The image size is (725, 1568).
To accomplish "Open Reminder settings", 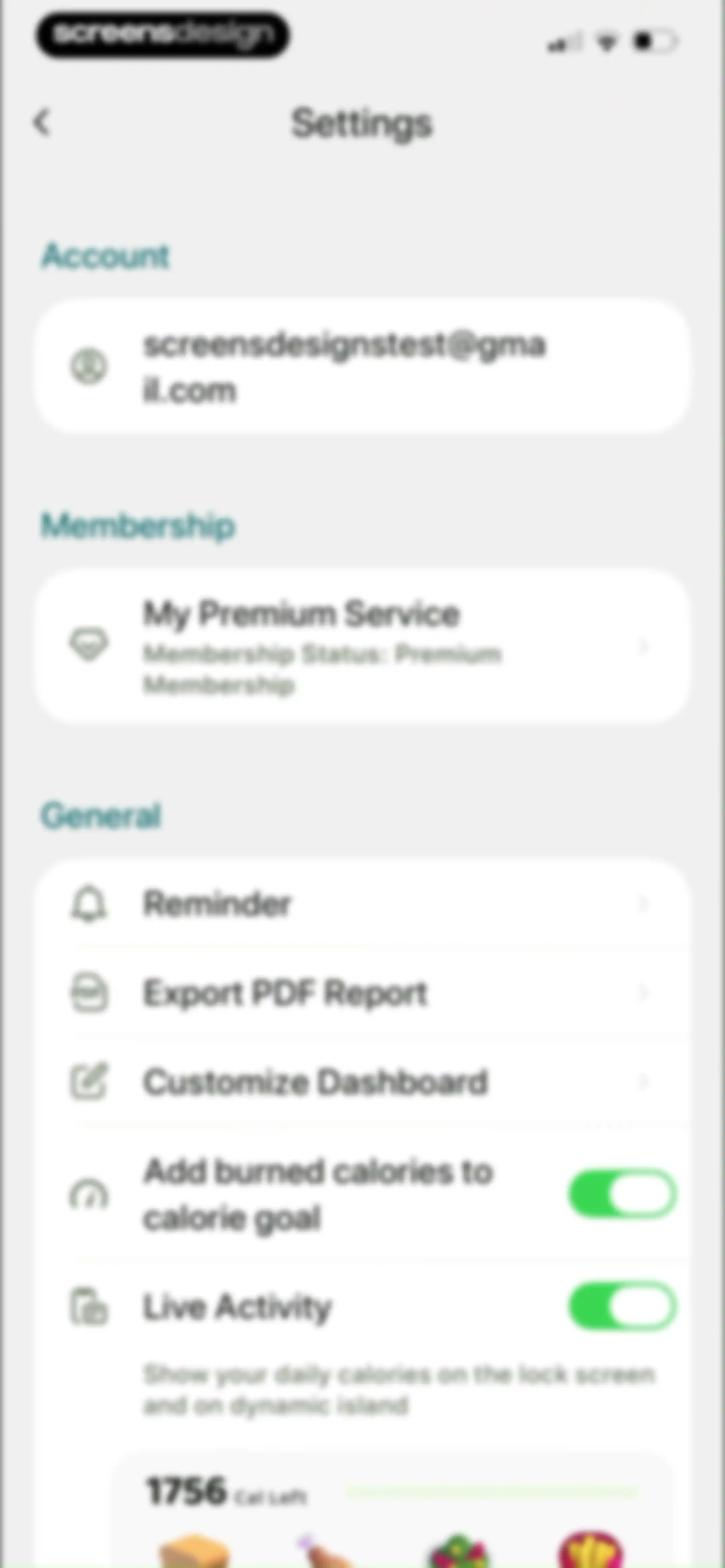I will coord(362,903).
